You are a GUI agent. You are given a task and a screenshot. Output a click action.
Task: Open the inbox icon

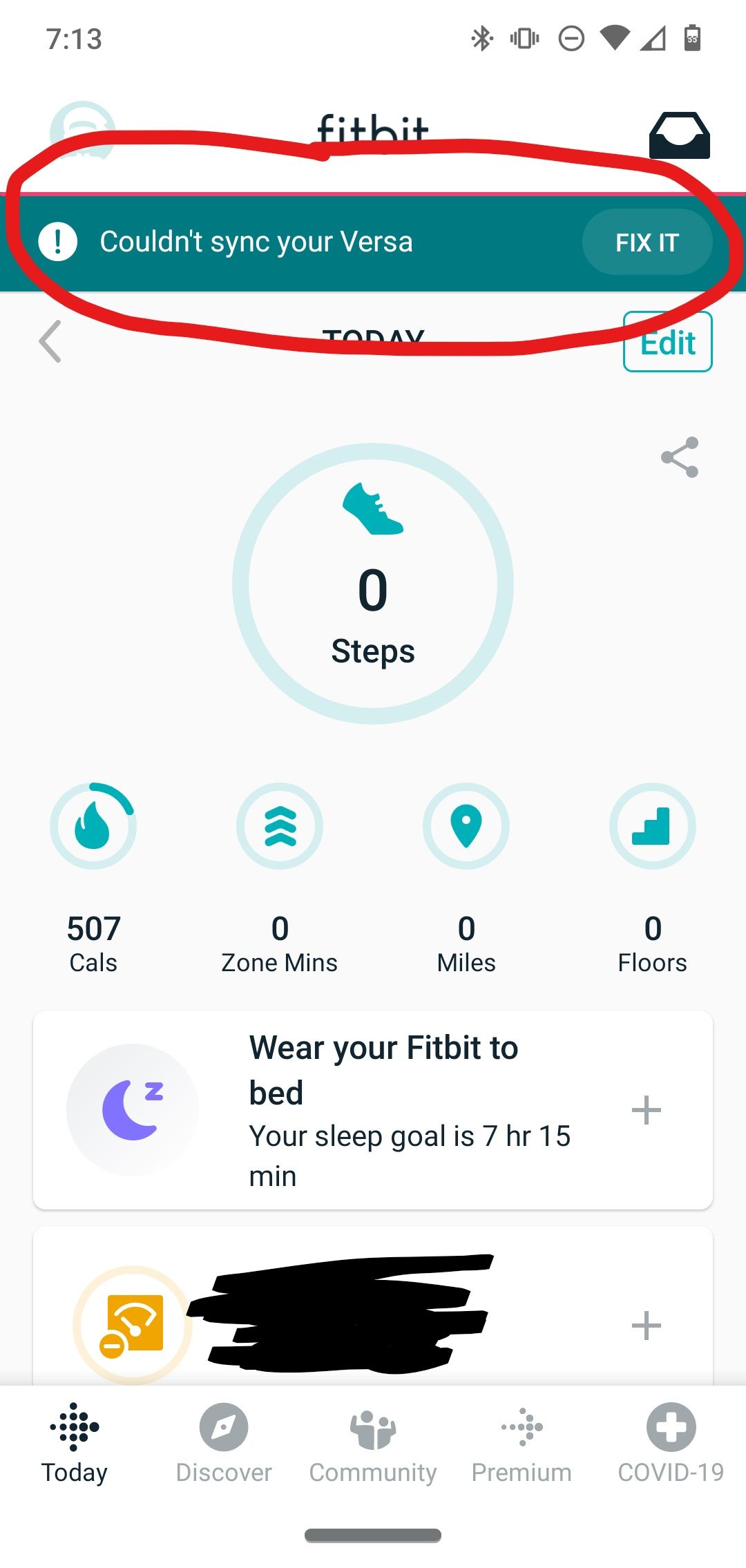click(679, 135)
